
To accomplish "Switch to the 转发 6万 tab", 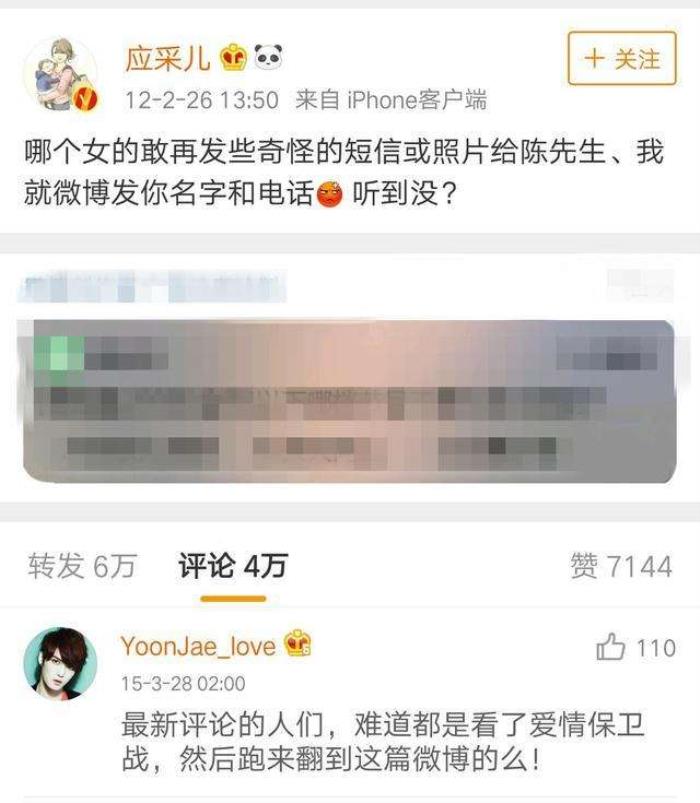I will (82, 566).
